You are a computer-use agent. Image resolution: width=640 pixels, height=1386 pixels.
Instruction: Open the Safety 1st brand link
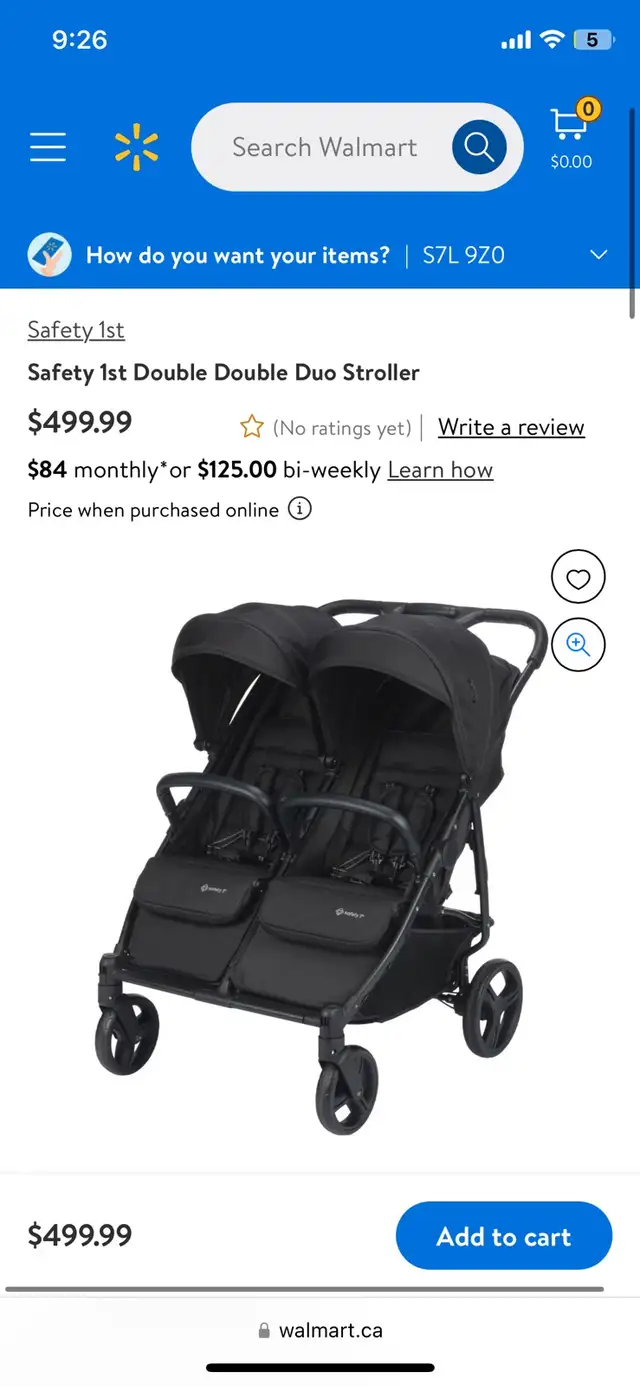click(x=76, y=329)
